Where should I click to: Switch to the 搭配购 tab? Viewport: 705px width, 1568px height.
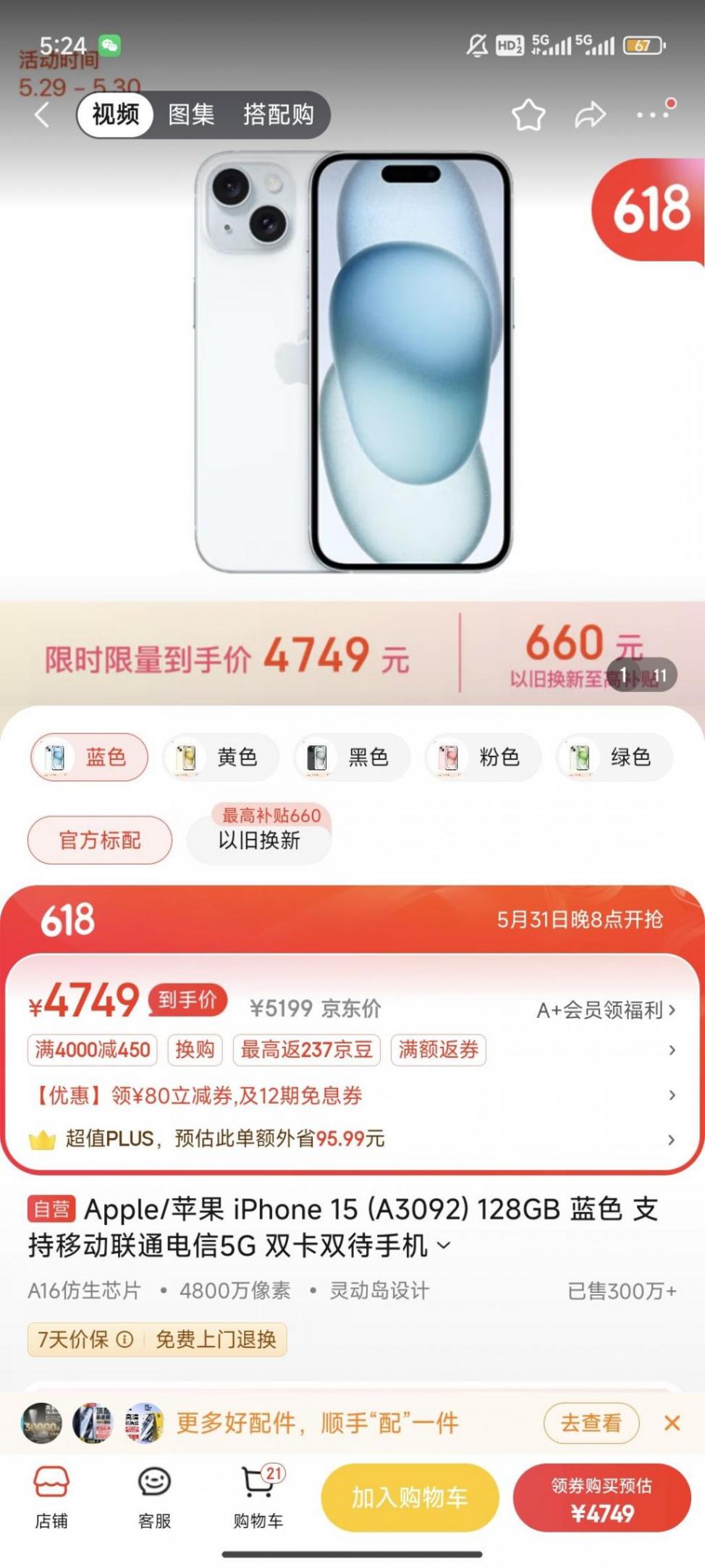(x=278, y=114)
